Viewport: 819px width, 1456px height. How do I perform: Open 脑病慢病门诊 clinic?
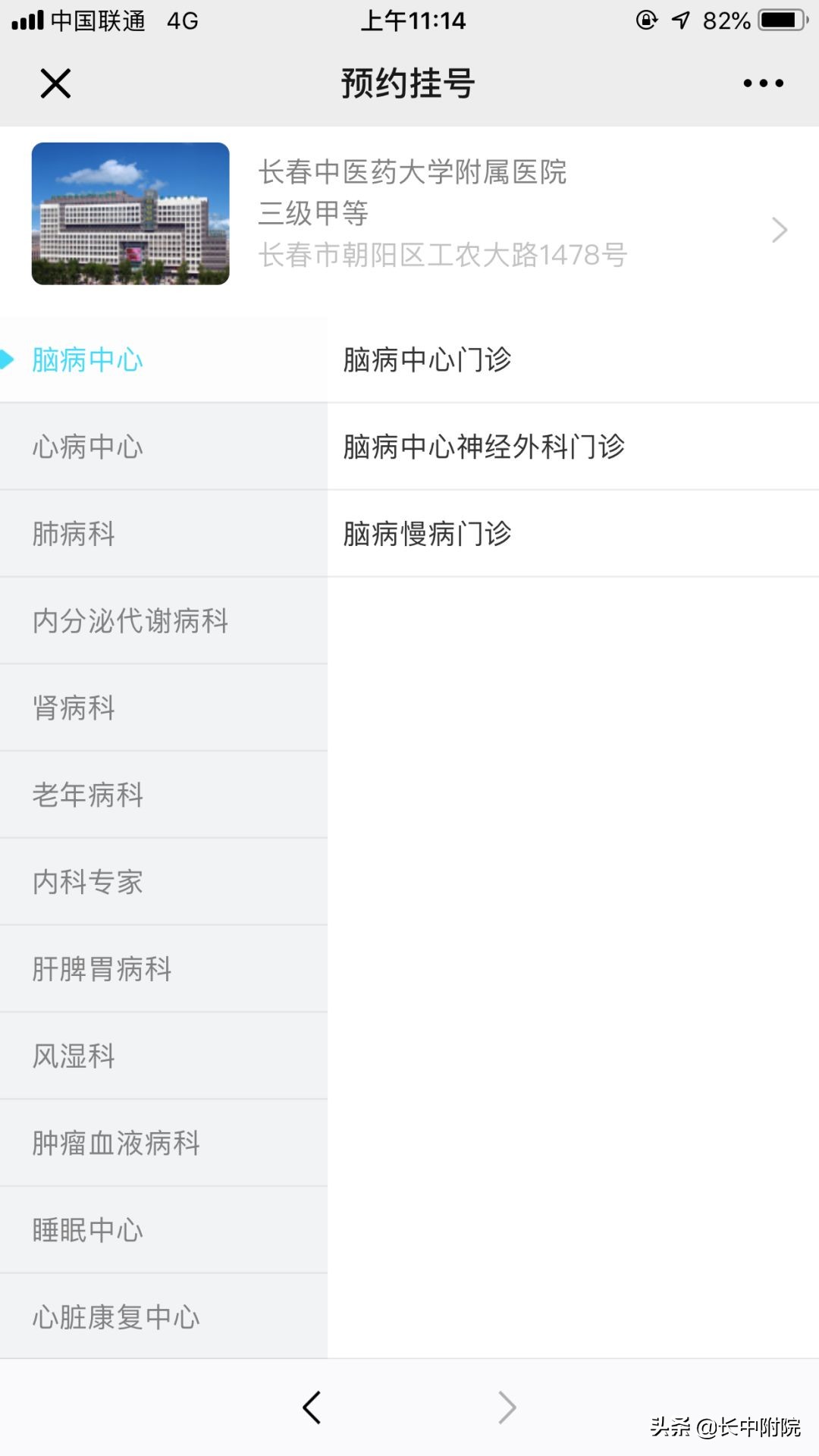click(x=573, y=534)
